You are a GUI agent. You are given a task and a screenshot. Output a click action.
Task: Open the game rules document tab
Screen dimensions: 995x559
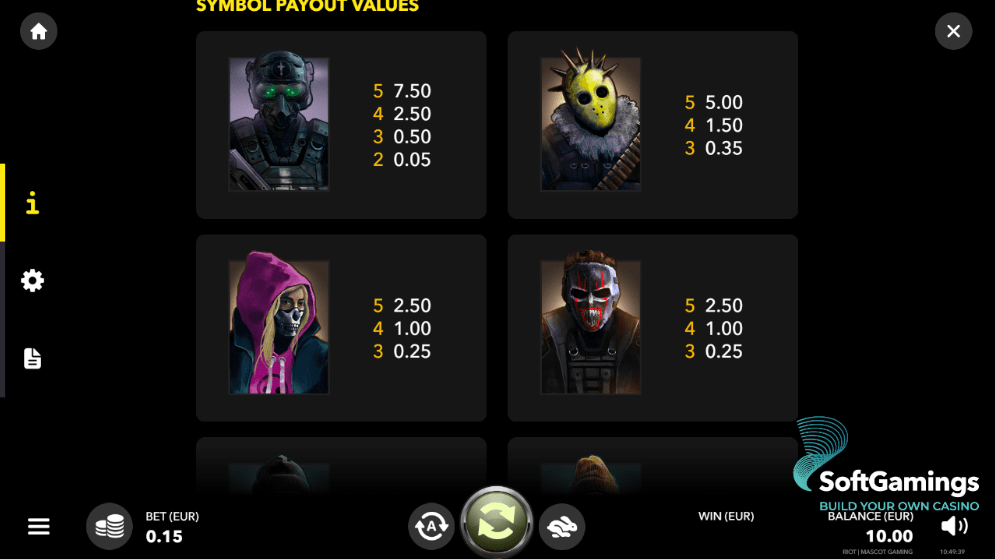point(32,358)
